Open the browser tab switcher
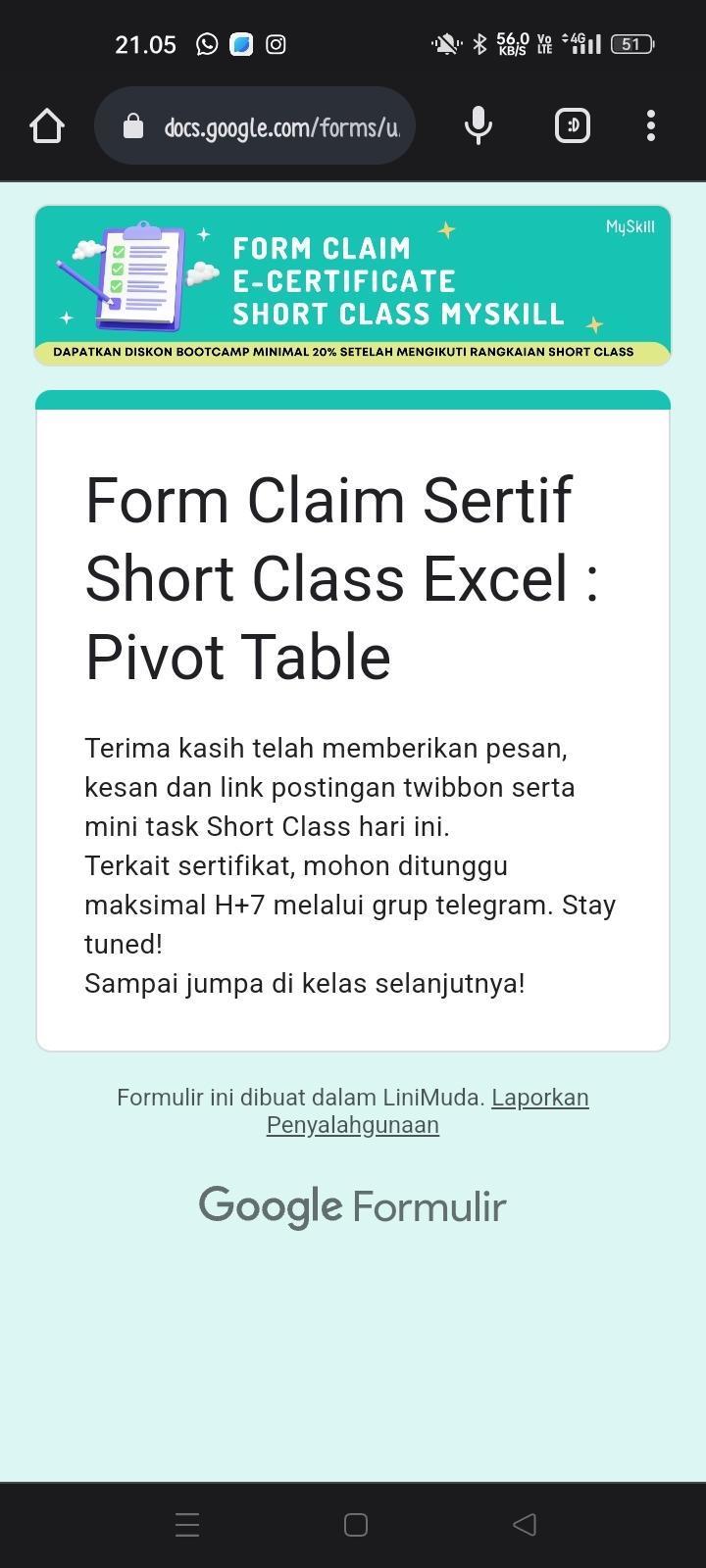The width and height of the screenshot is (706, 1568). pyautogui.click(x=573, y=125)
